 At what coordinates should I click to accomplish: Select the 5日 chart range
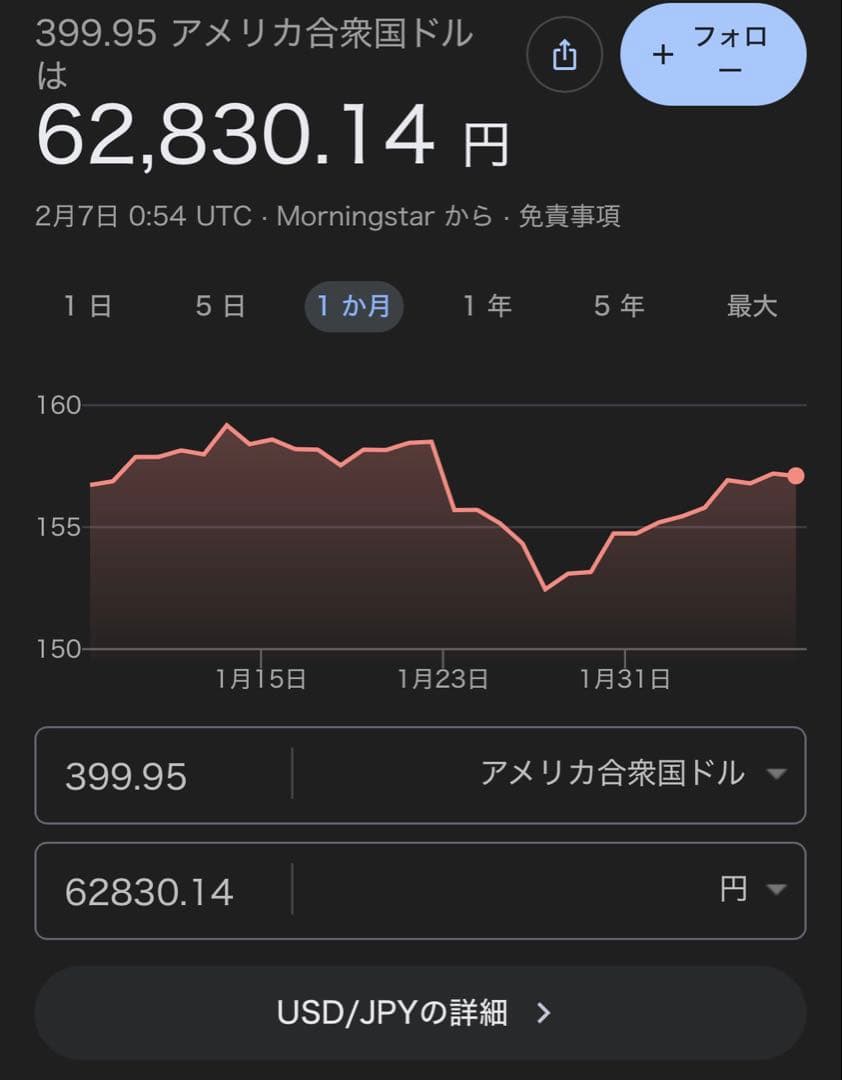(220, 306)
